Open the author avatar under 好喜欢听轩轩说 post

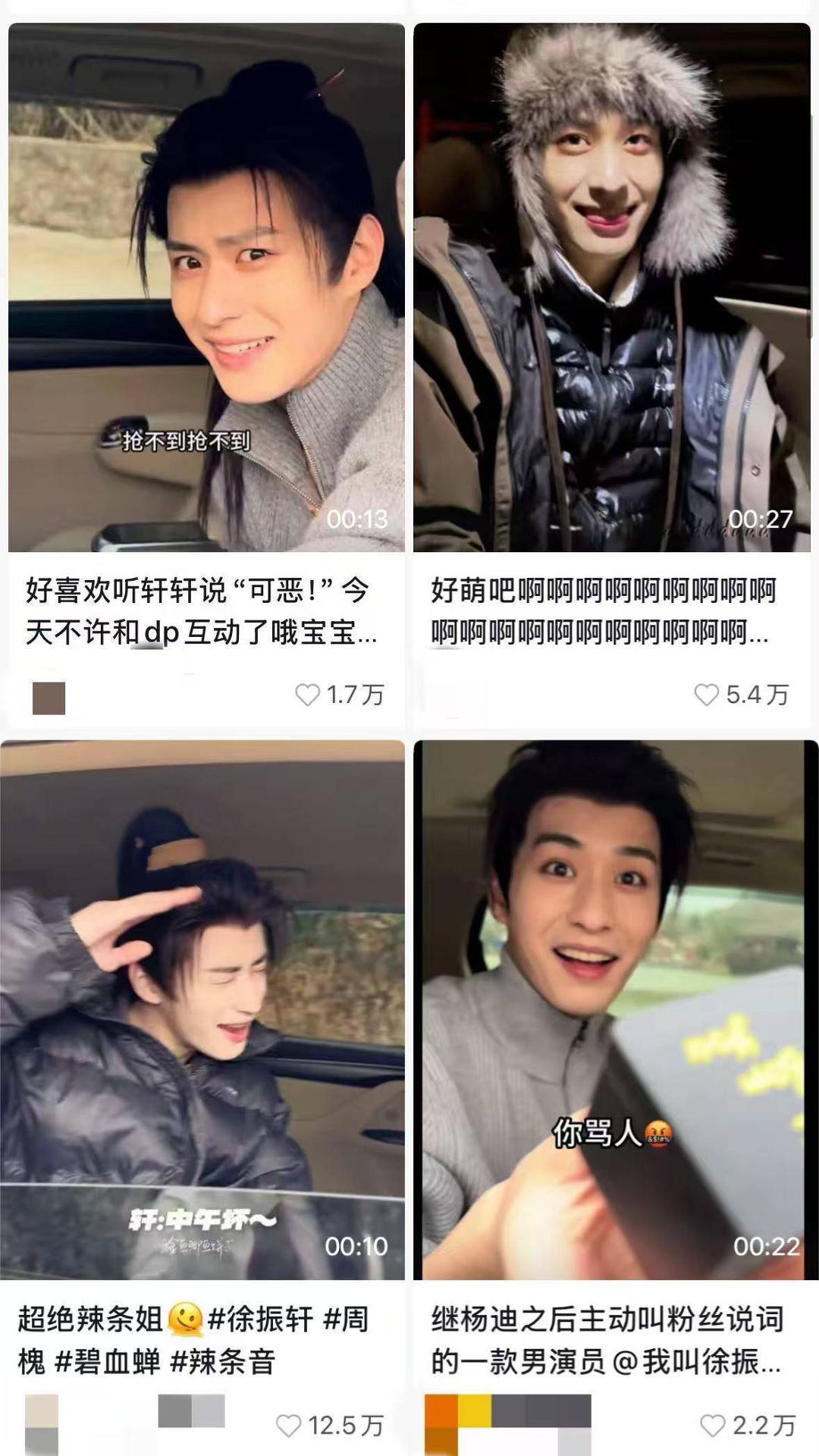click(x=49, y=698)
